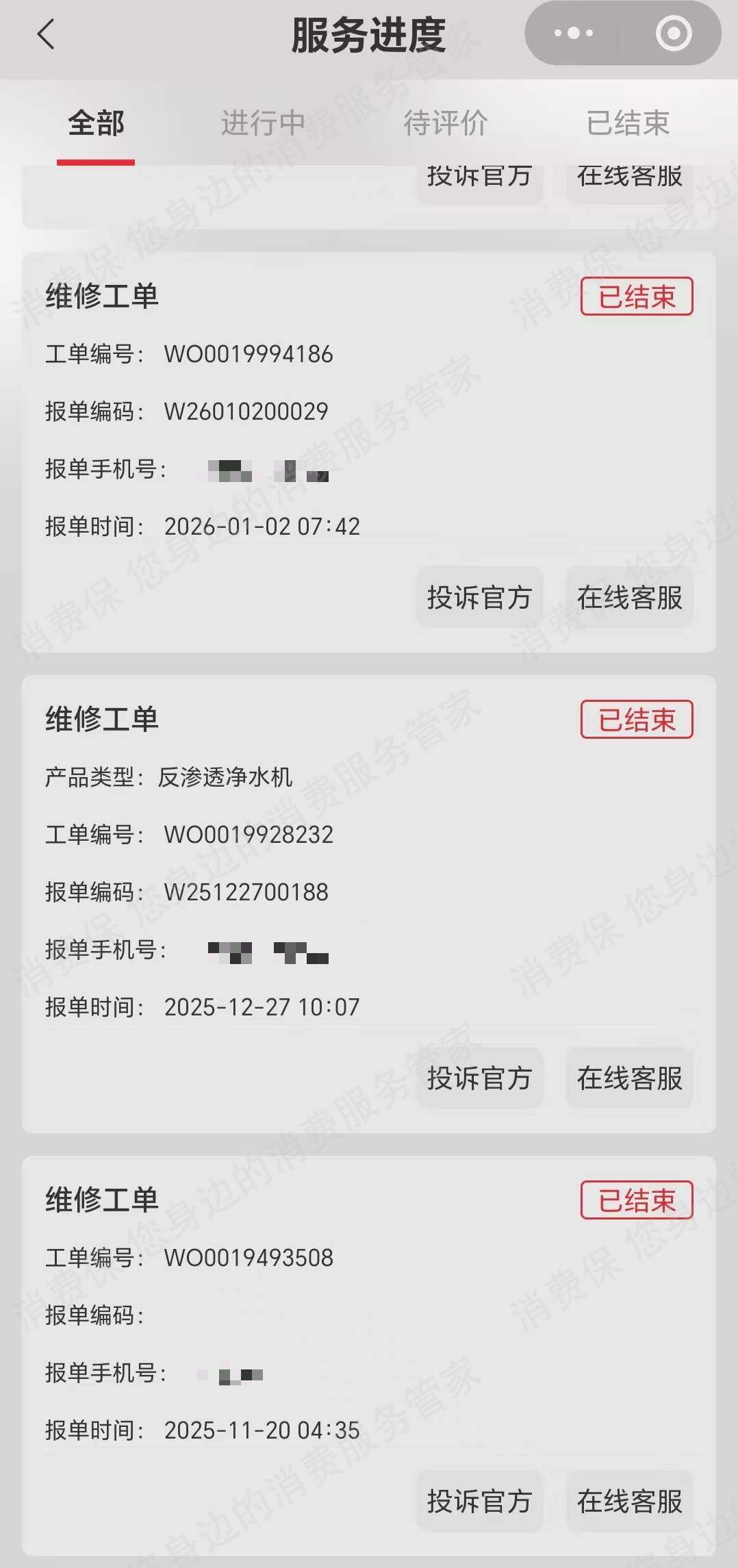Open 在线客服 for work order WO0019928232

[x=628, y=1078]
